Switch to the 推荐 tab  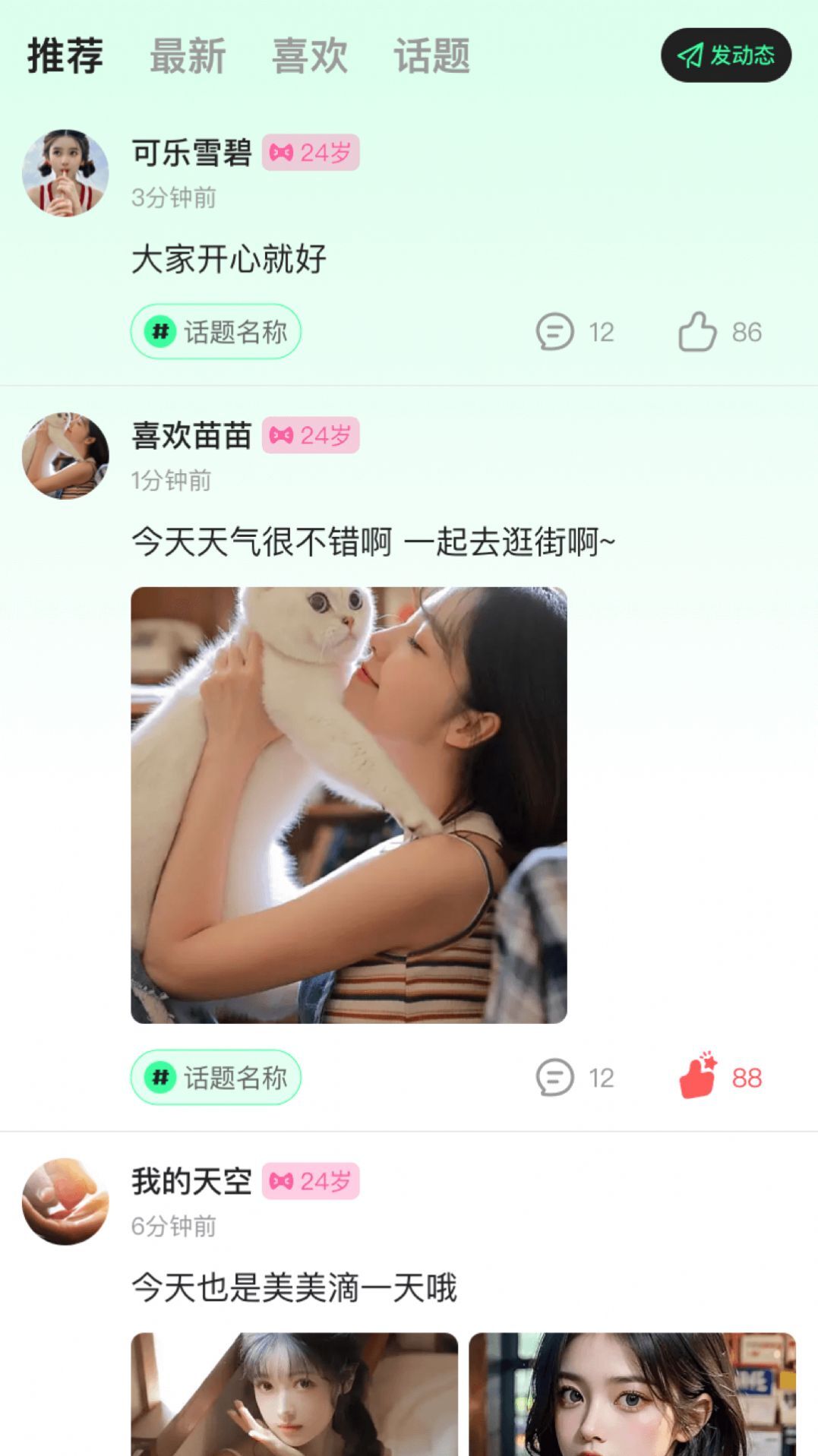click(x=65, y=56)
